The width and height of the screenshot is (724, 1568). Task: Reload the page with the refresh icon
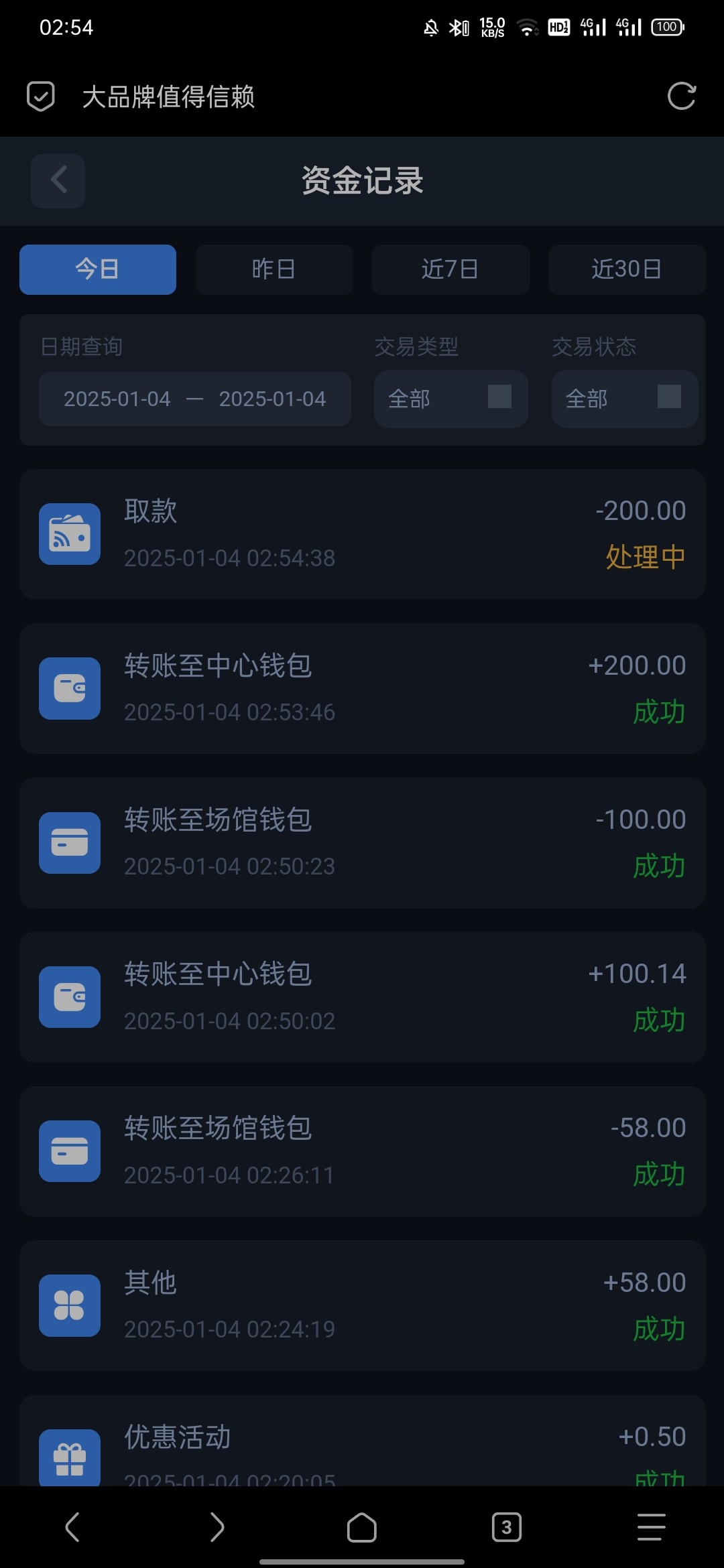(x=681, y=96)
